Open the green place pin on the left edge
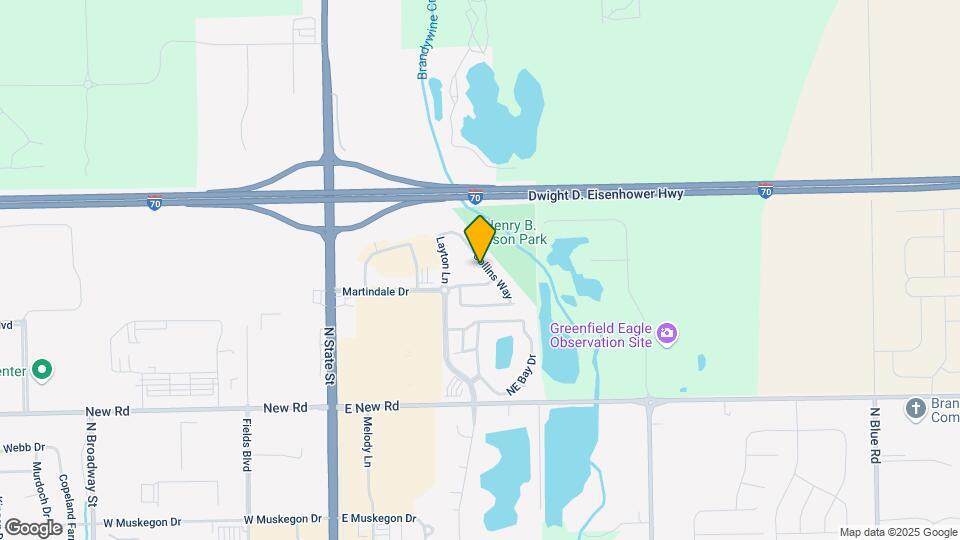The width and height of the screenshot is (960, 540). pos(41,371)
